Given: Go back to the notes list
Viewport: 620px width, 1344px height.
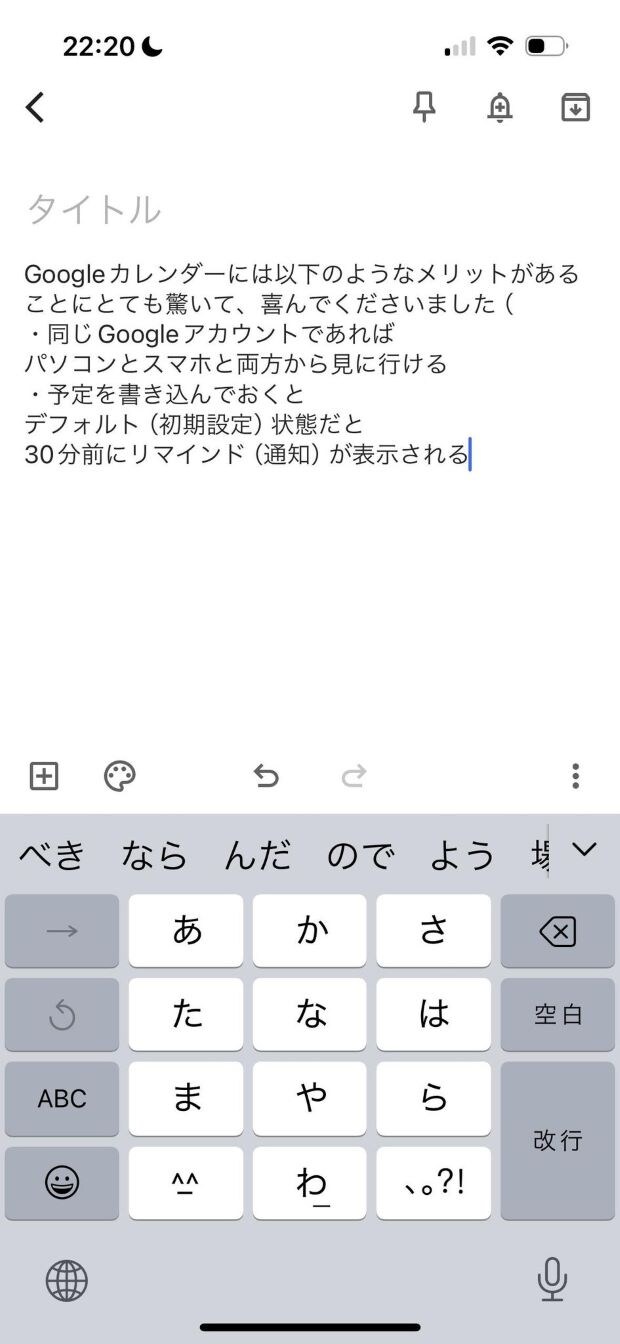Looking at the screenshot, I should coord(36,107).
